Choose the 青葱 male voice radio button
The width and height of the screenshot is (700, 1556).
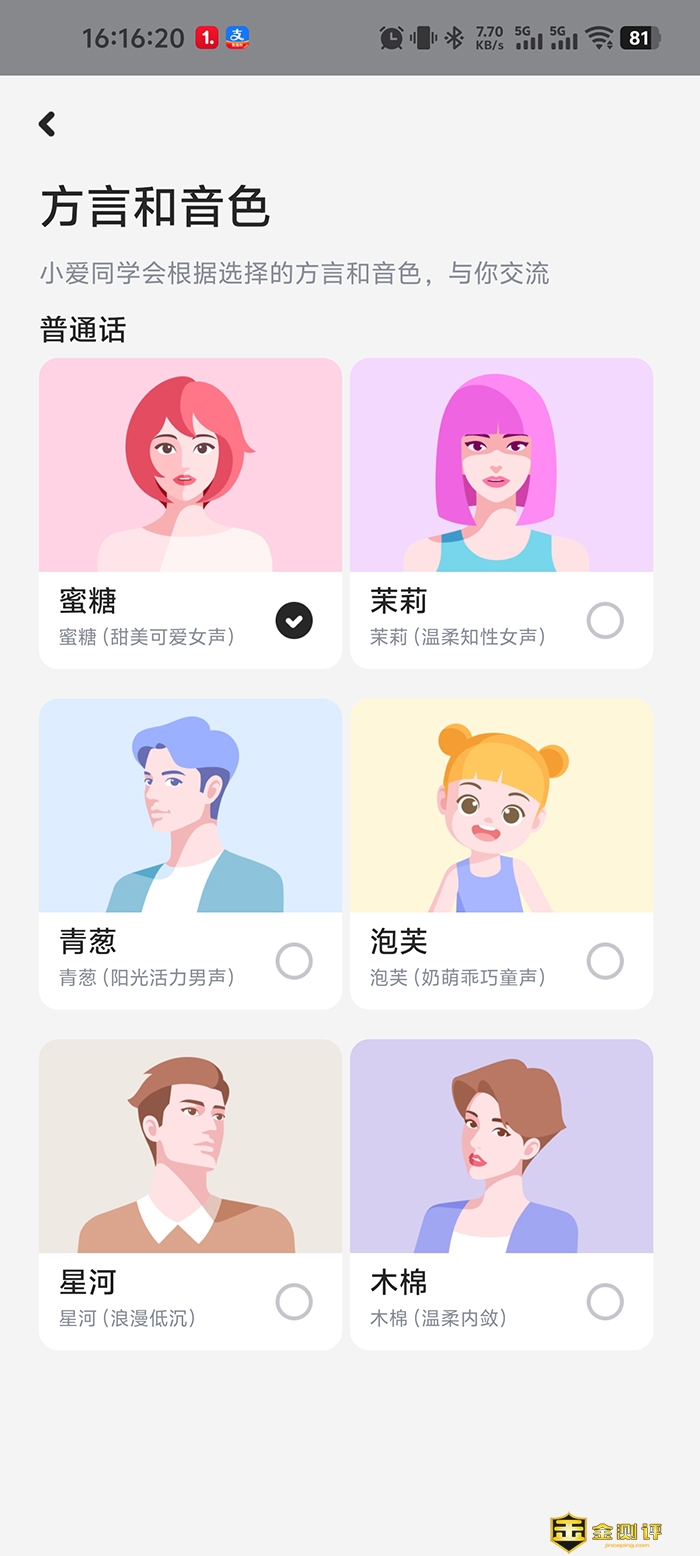point(294,961)
